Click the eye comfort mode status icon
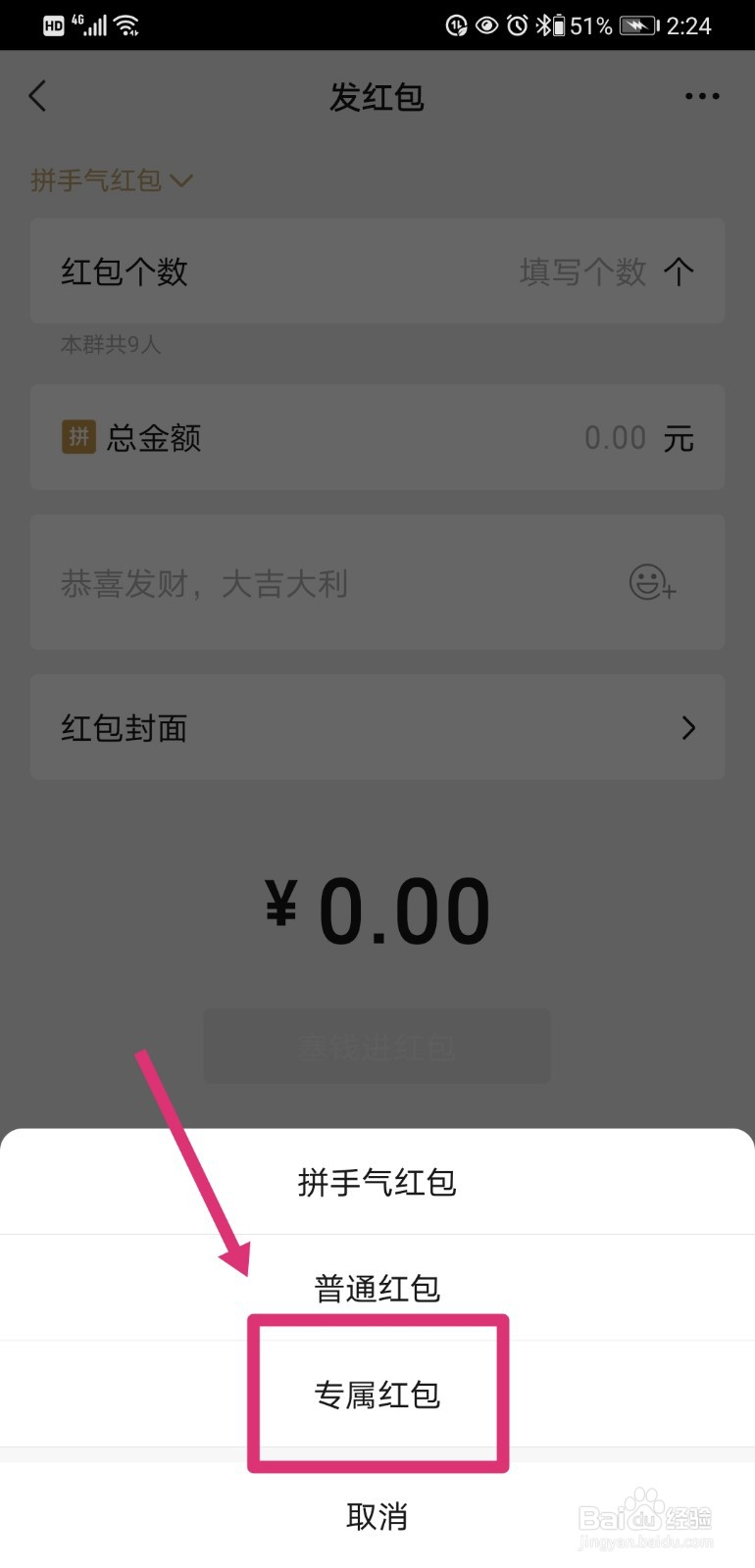The image size is (755, 1568). (x=487, y=24)
